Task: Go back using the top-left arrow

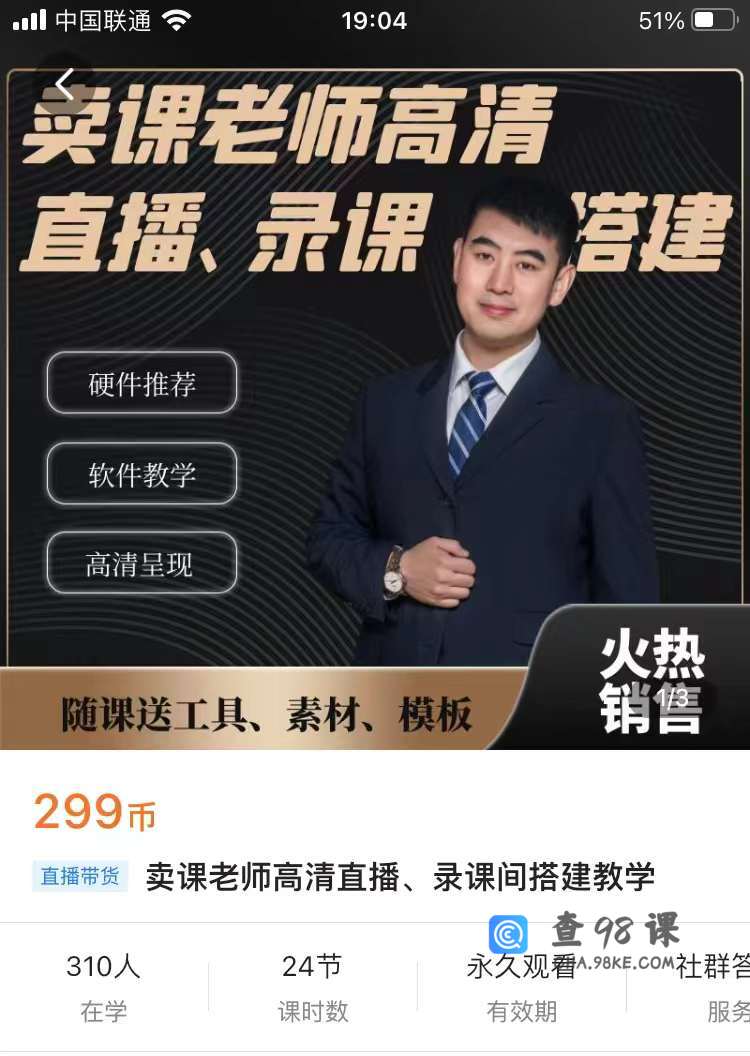Action: tap(66, 86)
